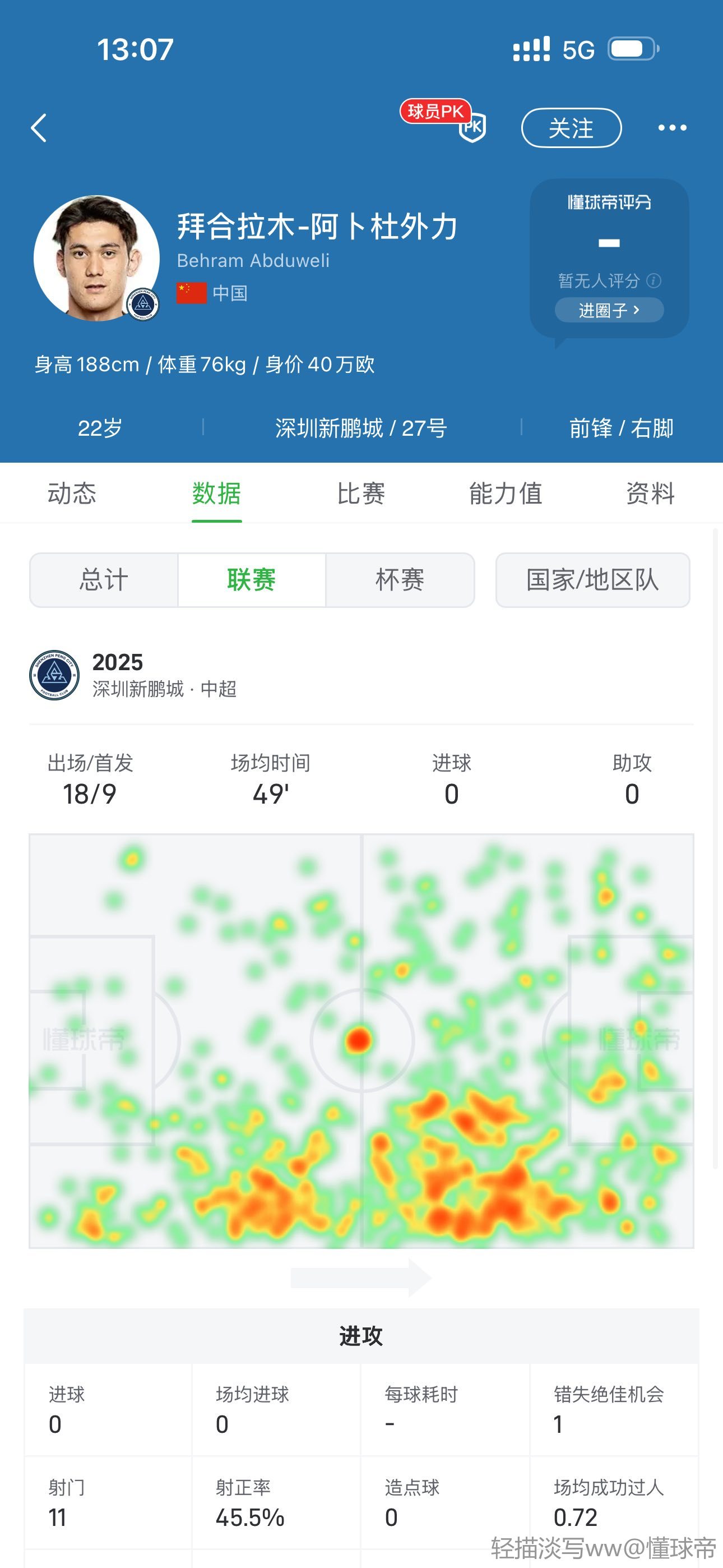
Task: Follow the player with 关注
Action: click(x=571, y=128)
